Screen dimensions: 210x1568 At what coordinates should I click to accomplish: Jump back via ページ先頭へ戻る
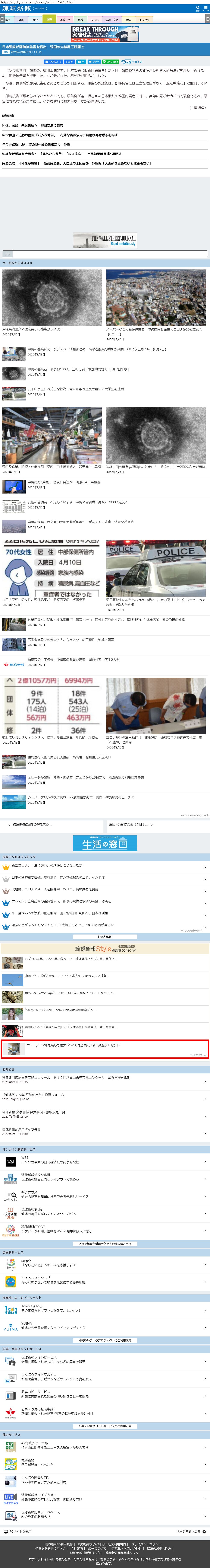pos(190,1532)
